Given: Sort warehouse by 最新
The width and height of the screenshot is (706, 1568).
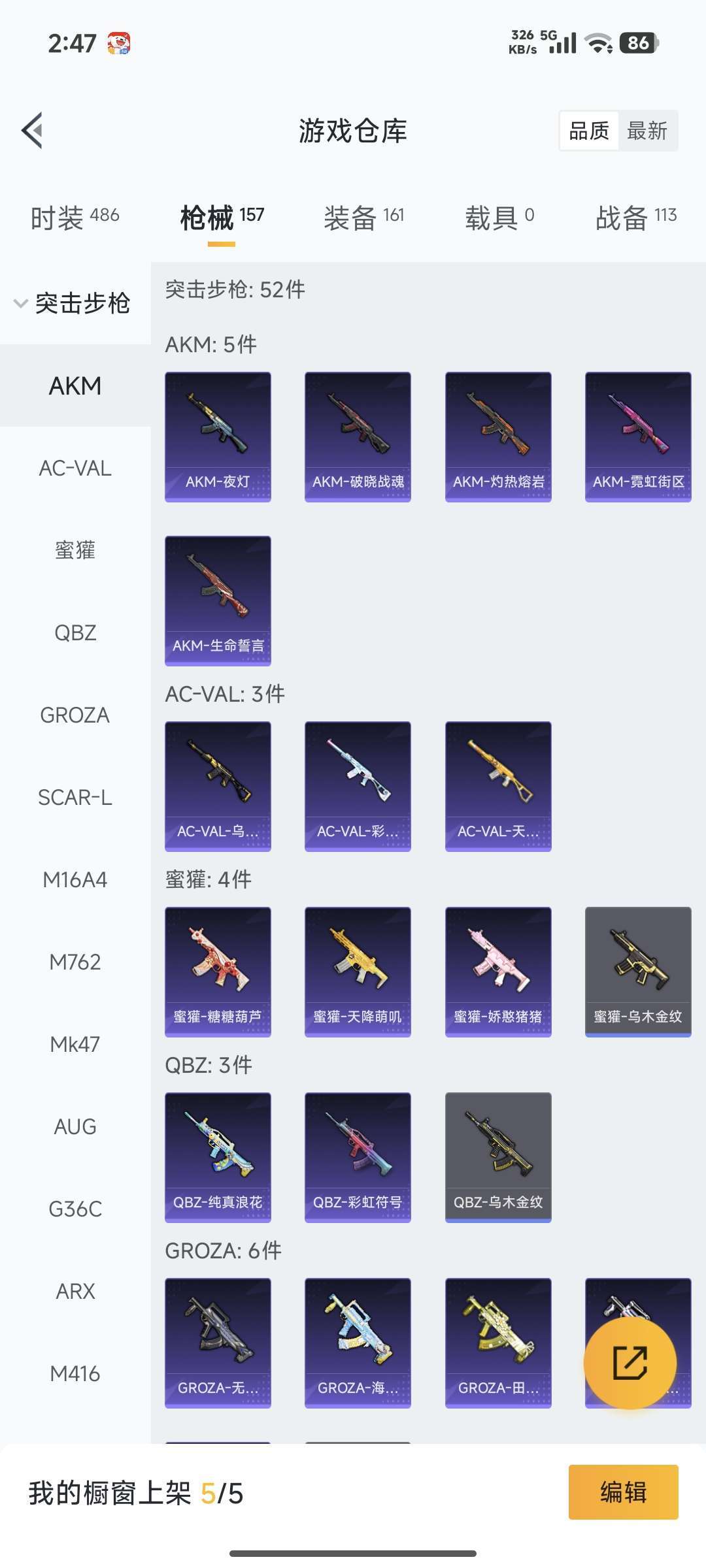Looking at the screenshot, I should coord(647,131).
